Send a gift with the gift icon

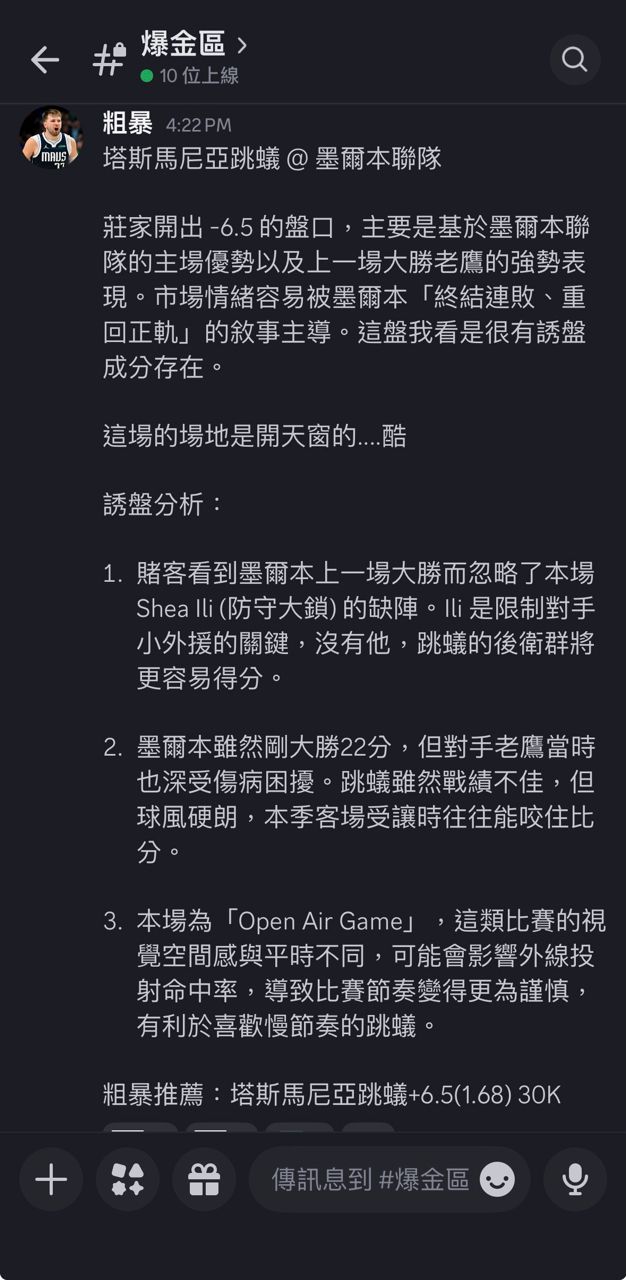click(203, 1180)
